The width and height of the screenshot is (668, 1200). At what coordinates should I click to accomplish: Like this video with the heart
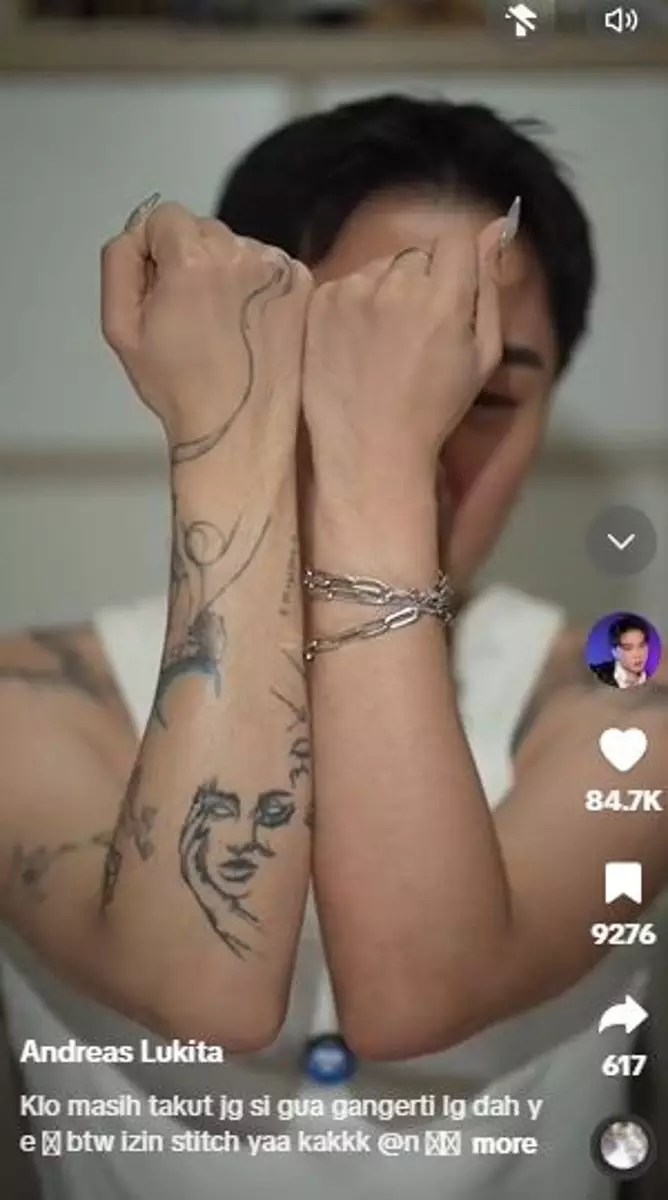point(623,750)
